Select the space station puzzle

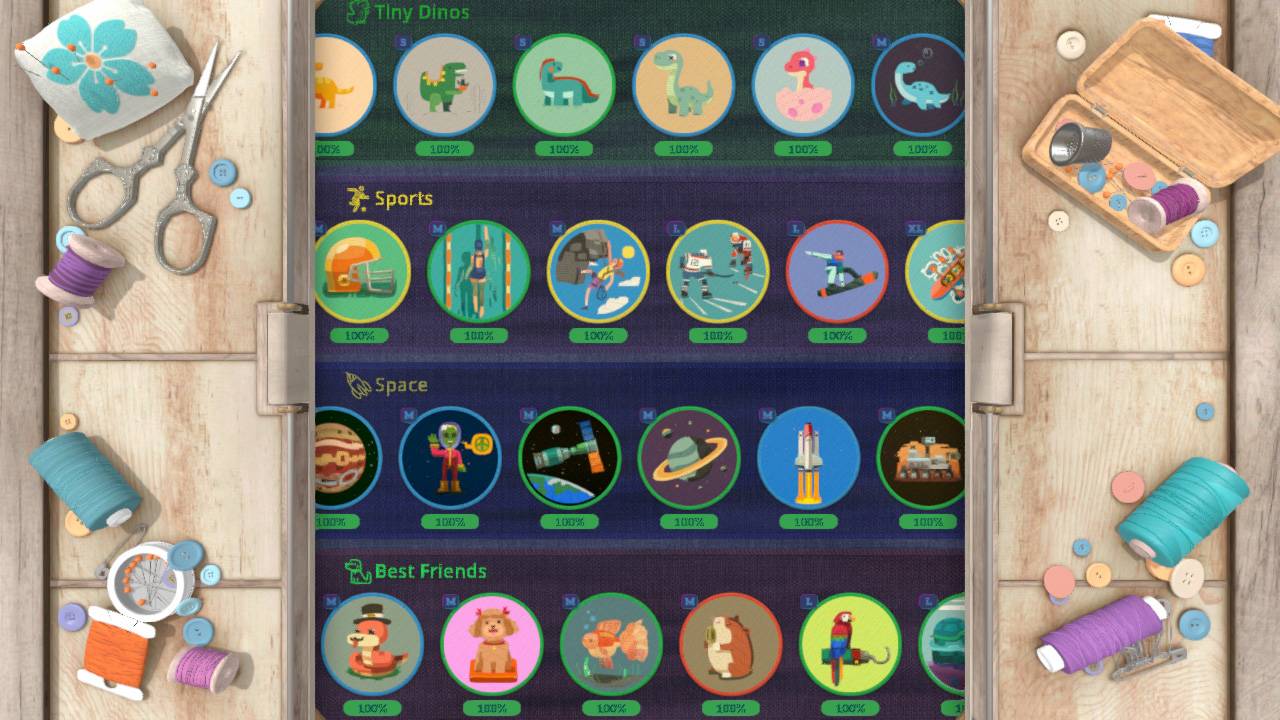[569, 457]
